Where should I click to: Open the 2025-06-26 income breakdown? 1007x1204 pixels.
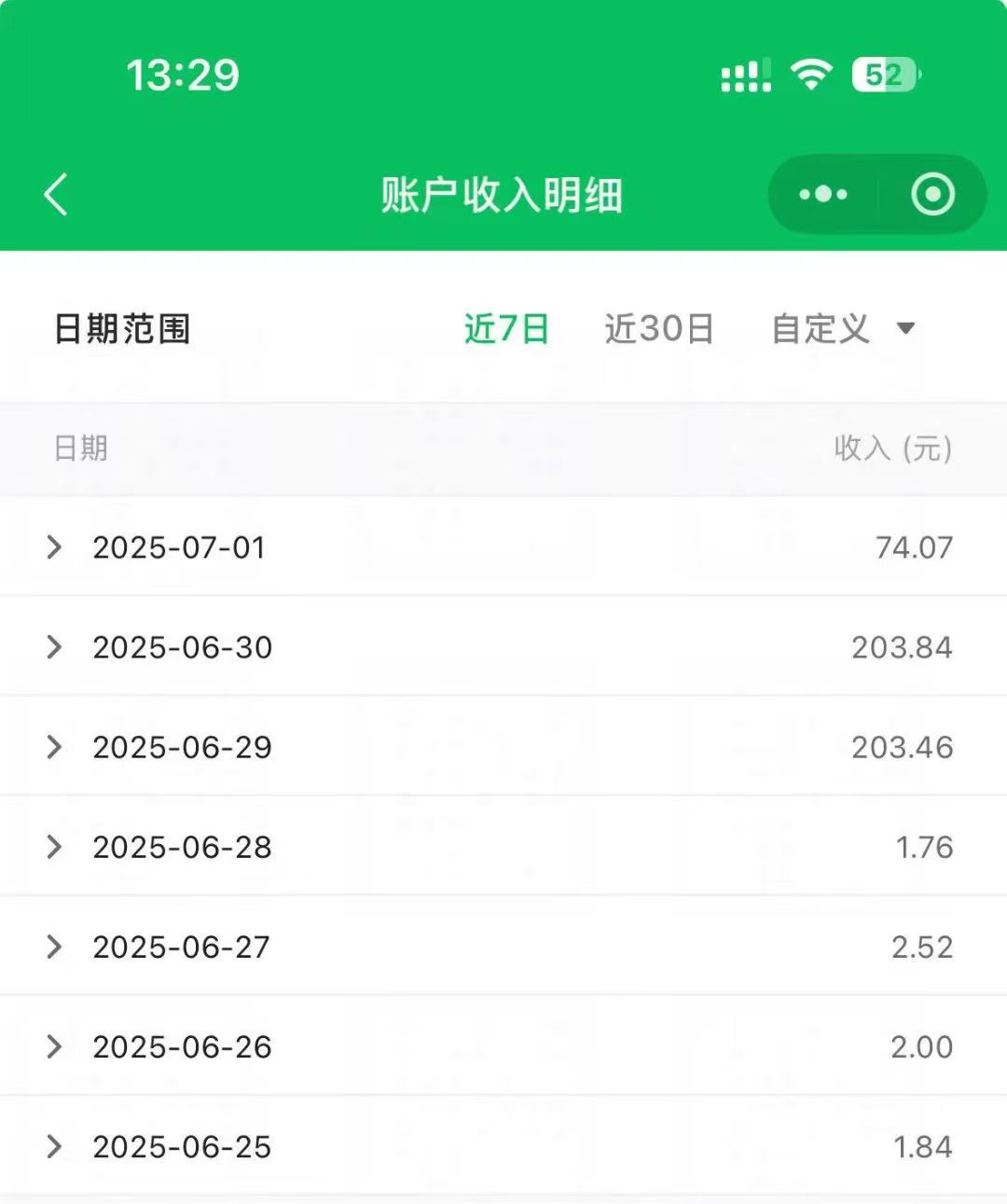click(55, 1046)
